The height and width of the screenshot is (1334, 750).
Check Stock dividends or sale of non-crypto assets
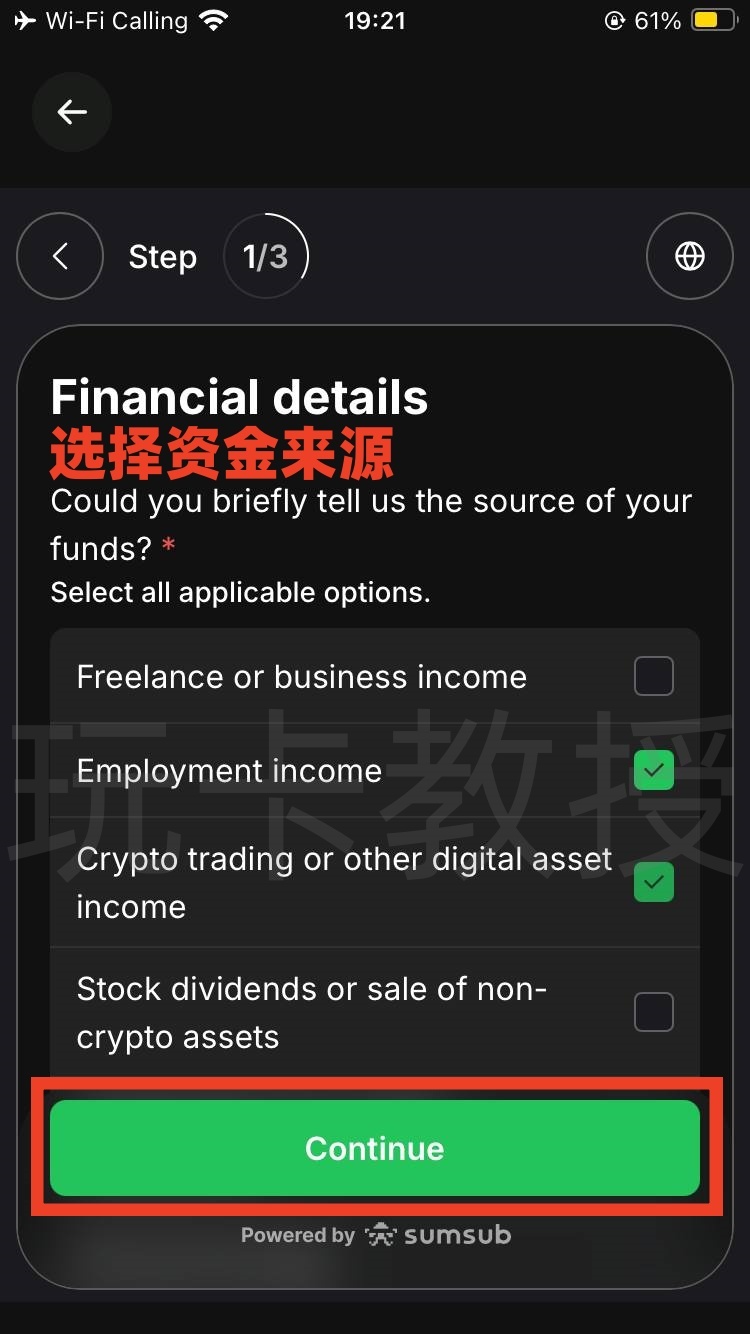[x=653, y=1012]
